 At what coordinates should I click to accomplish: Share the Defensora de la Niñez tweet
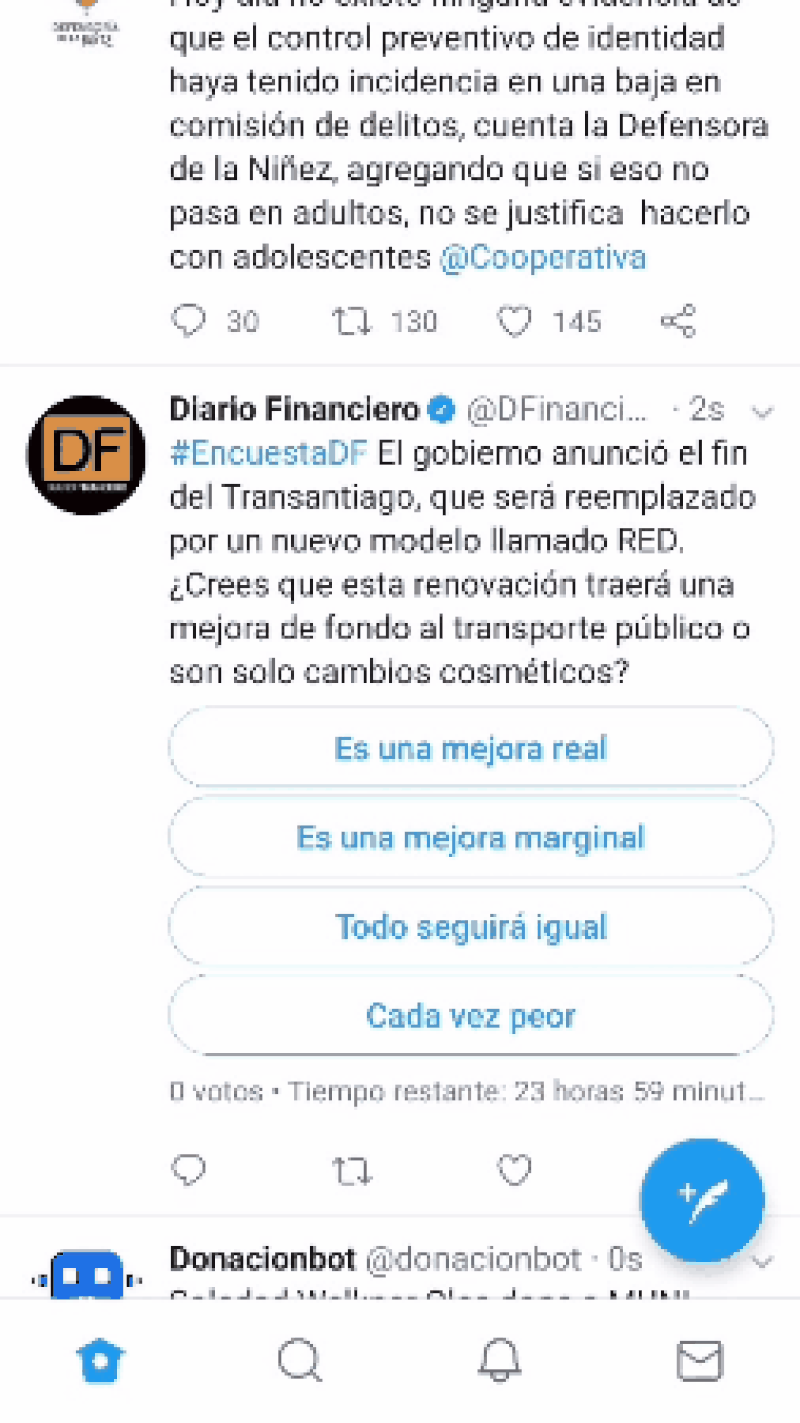pyautogui.click(x=678, y=321)
